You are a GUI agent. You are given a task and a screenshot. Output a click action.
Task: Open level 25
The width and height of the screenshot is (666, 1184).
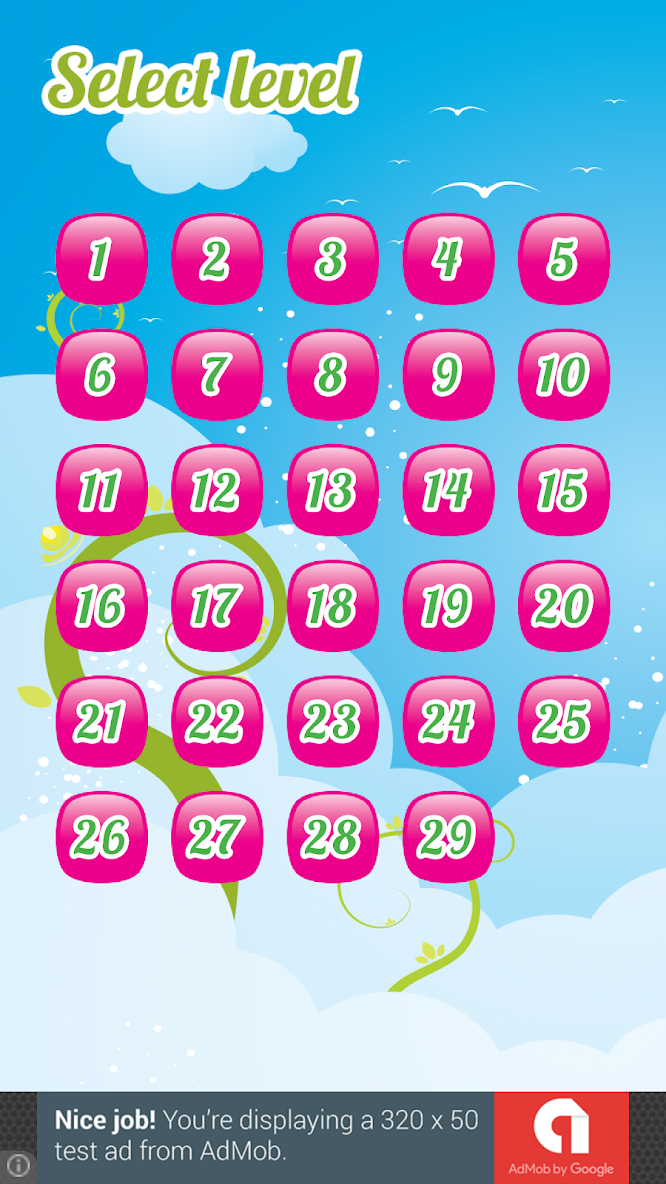pos(563,722)
